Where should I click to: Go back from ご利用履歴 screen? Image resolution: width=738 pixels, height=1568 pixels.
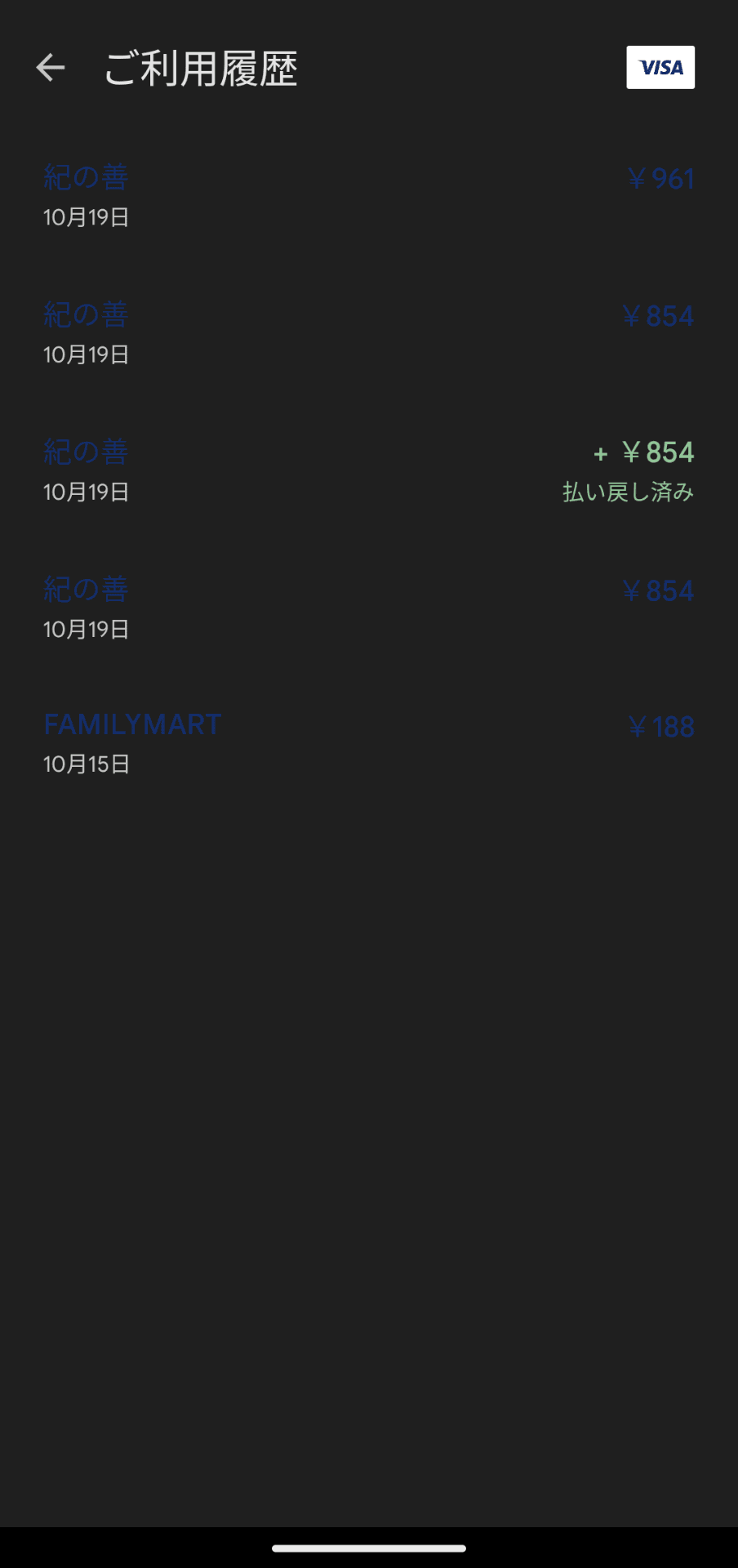coord(51,68)
